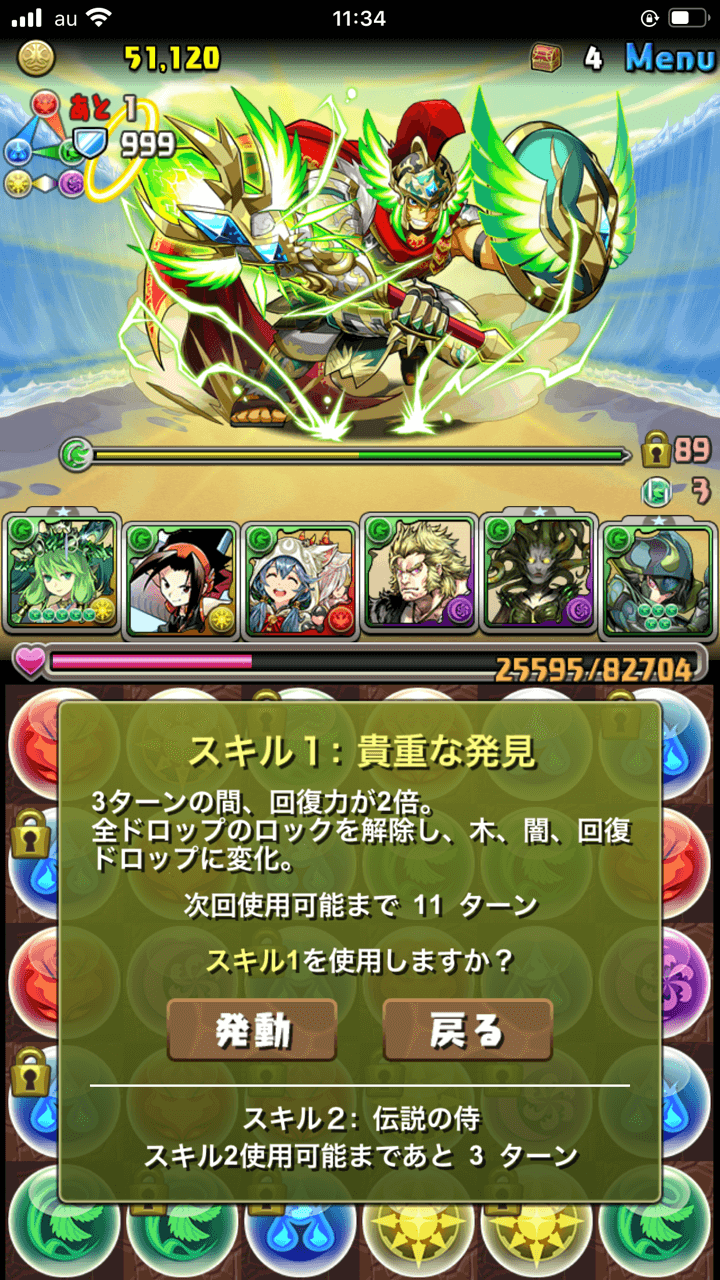Tap 発動 to activate Skill 1

(x=252, y=1030)
